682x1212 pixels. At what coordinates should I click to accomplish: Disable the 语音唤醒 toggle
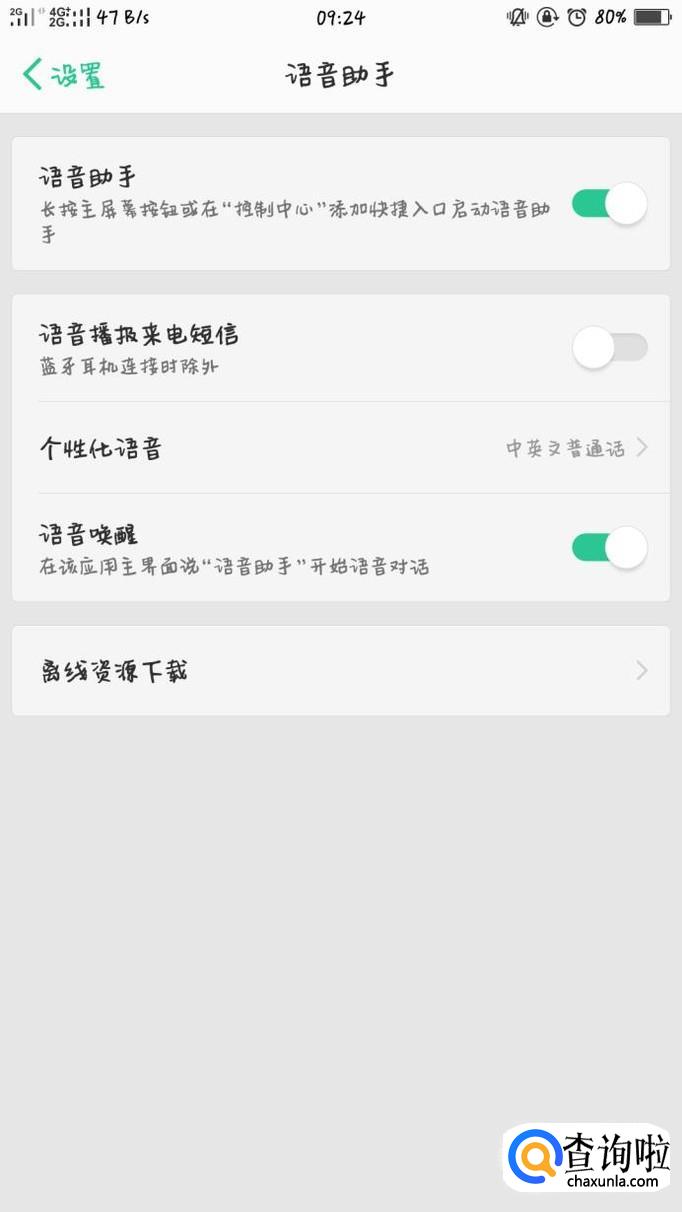[x=609, y=547]
